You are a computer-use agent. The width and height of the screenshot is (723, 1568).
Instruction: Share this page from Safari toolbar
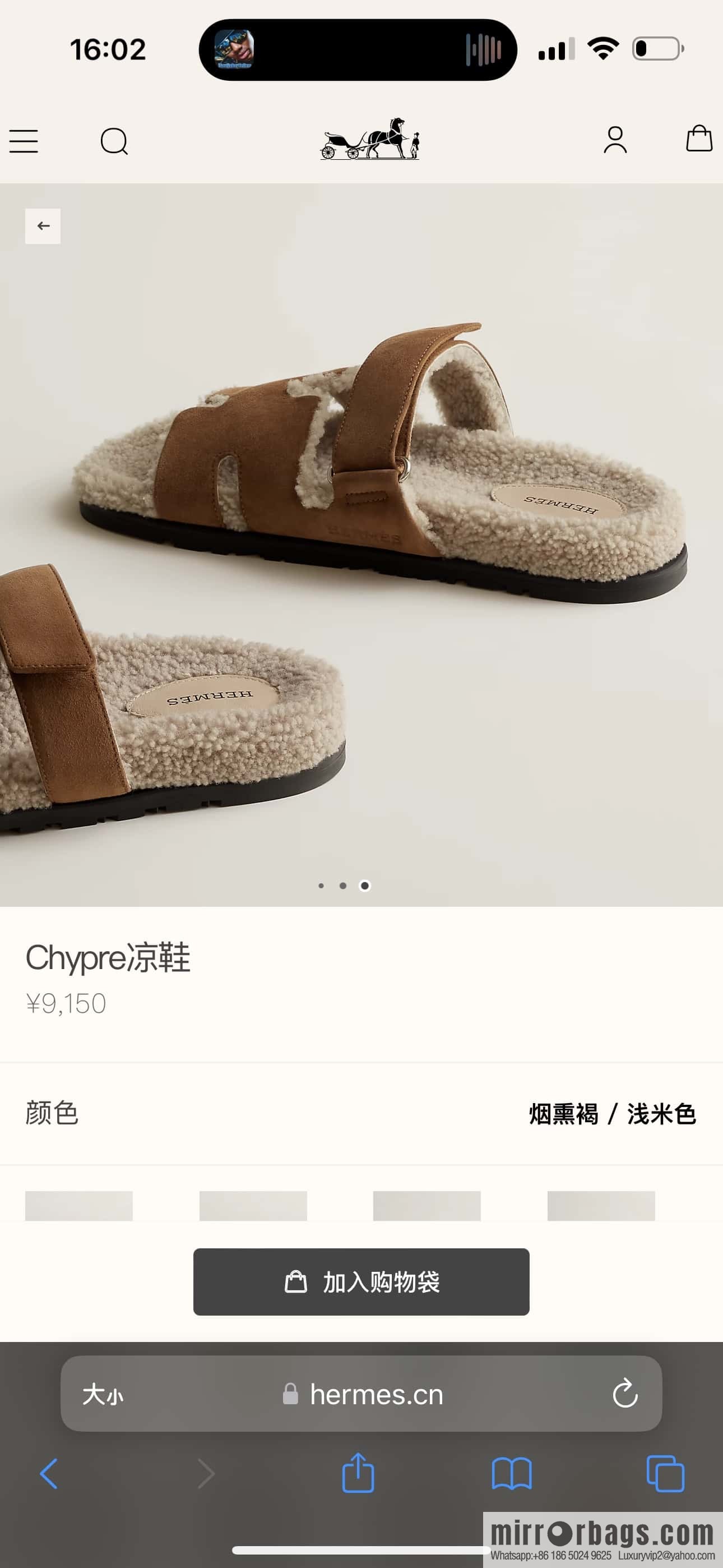tap(358, 1473)
